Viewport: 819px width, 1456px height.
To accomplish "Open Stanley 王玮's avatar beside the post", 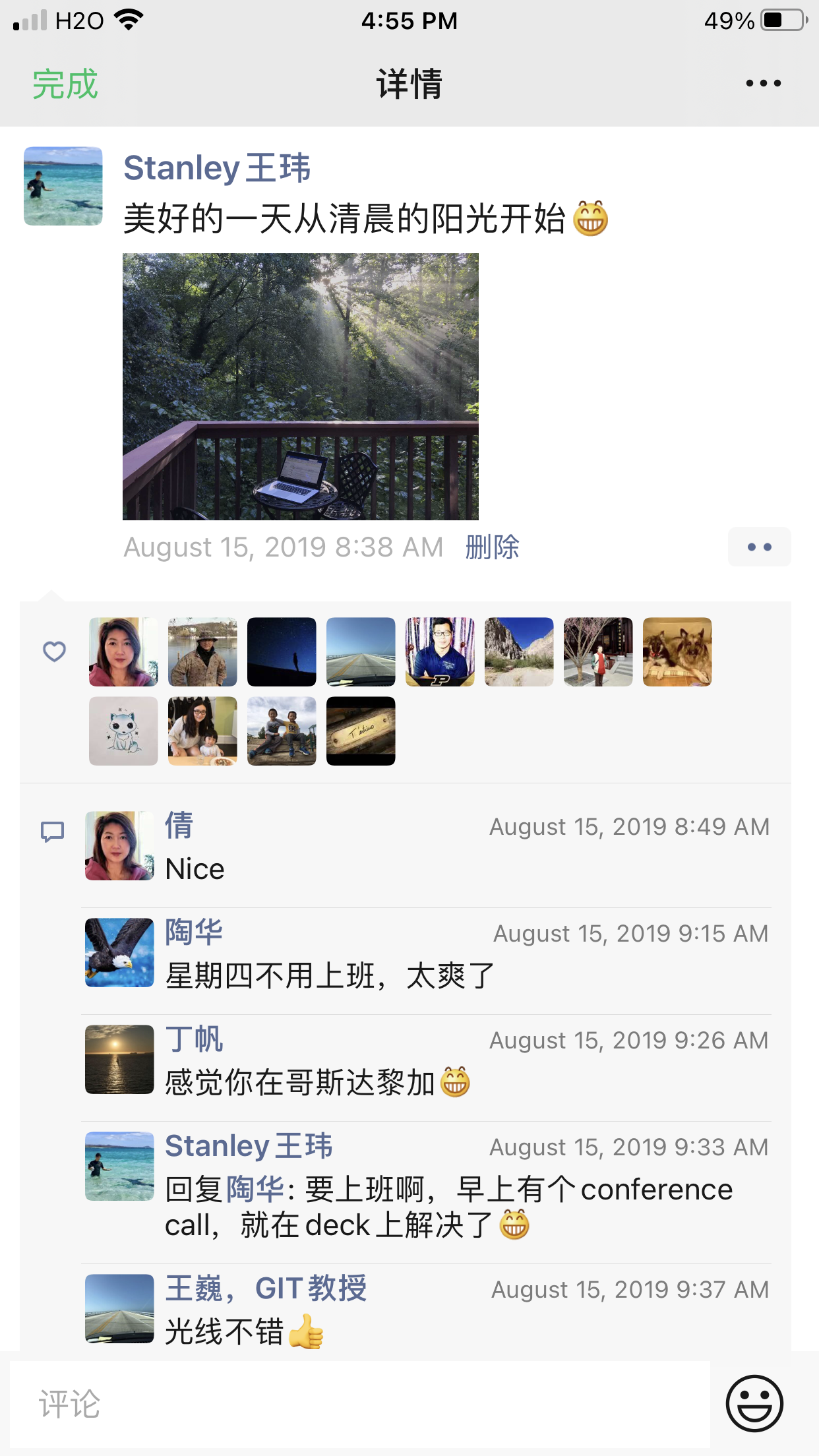I will (x=63, y=186).
